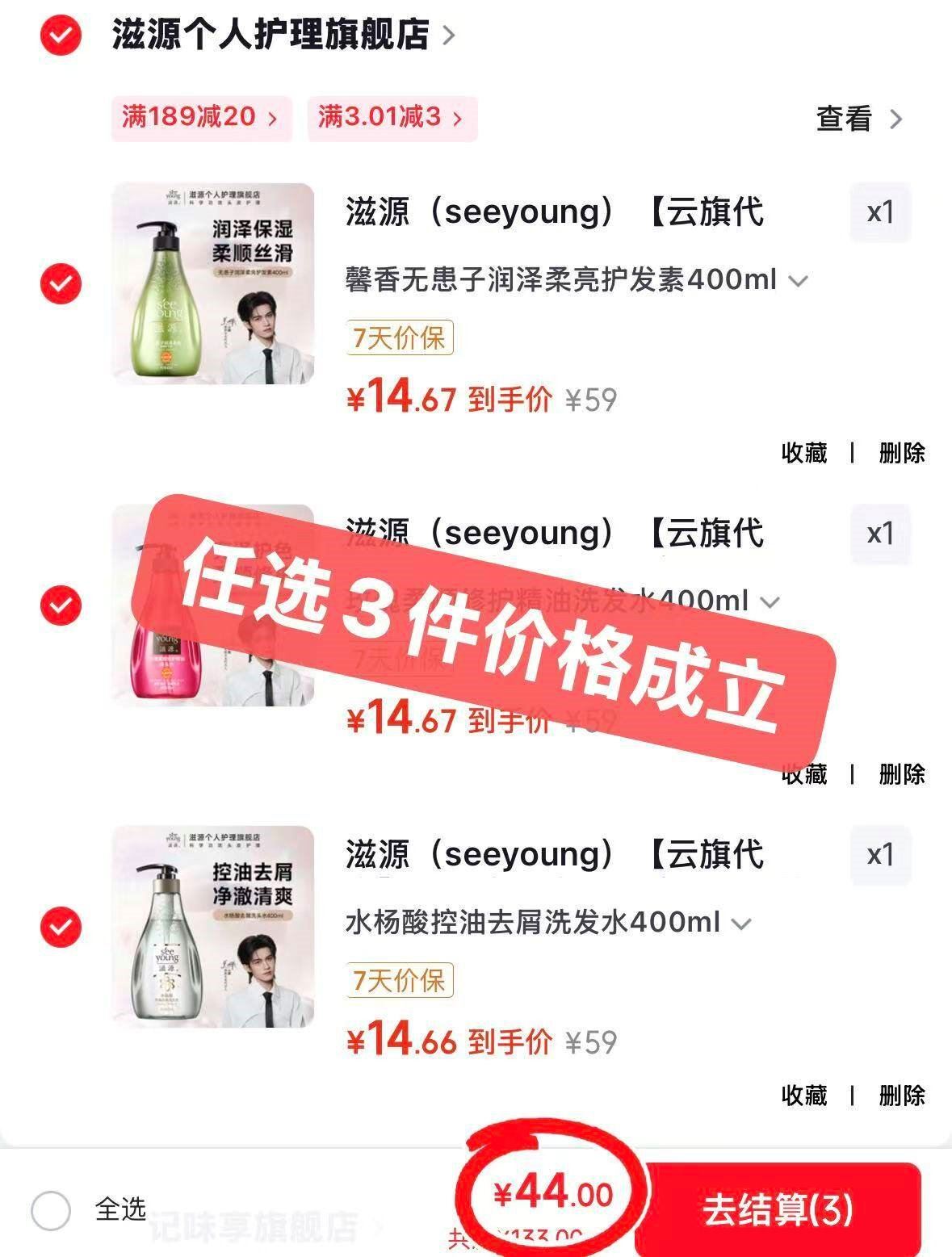952x1257 pixels.
Task: Tap 删除 for the 馨香无患子护发素 item
Action: 902,453
